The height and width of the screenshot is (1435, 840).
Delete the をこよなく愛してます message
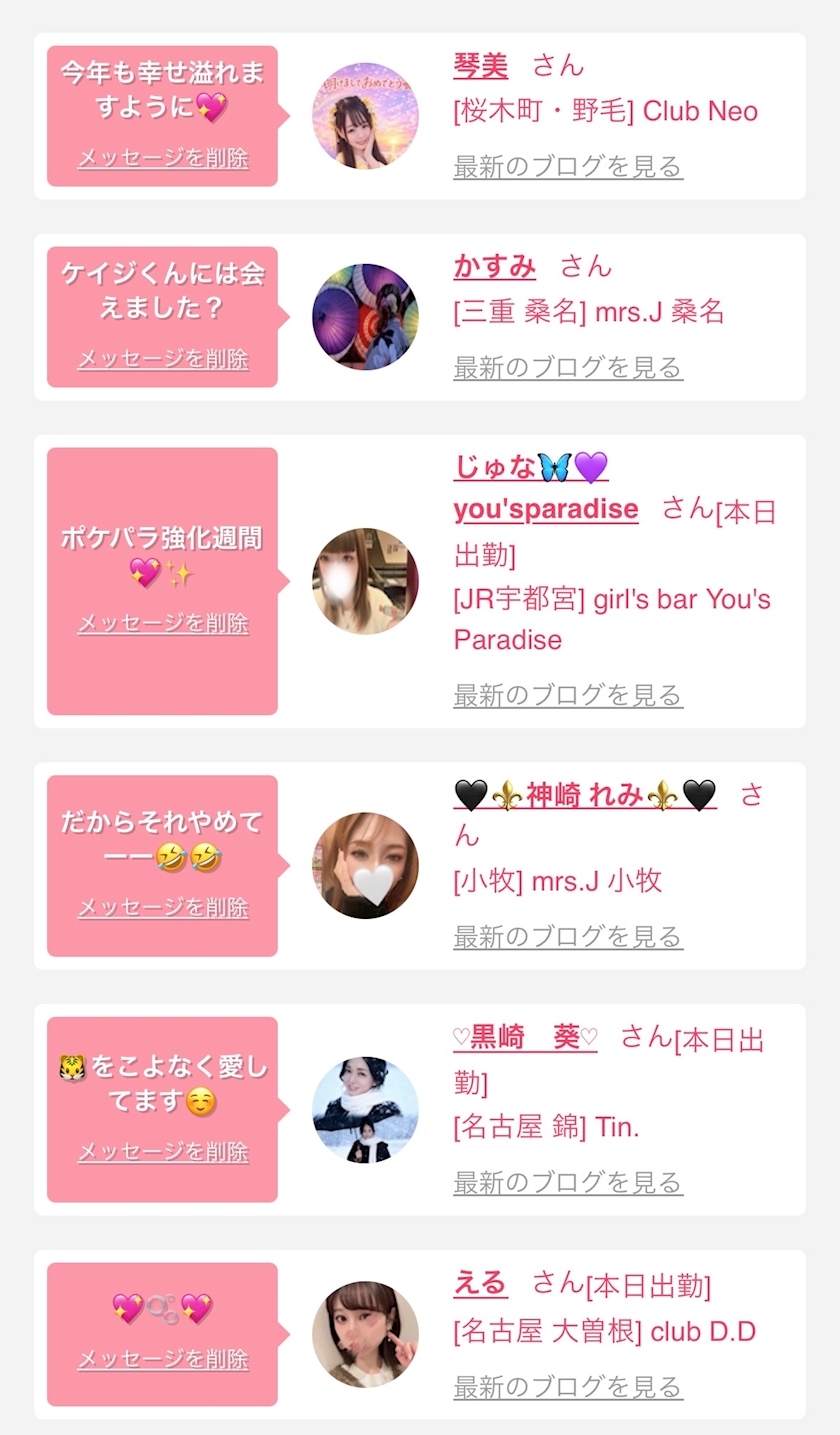point(163,1152)
